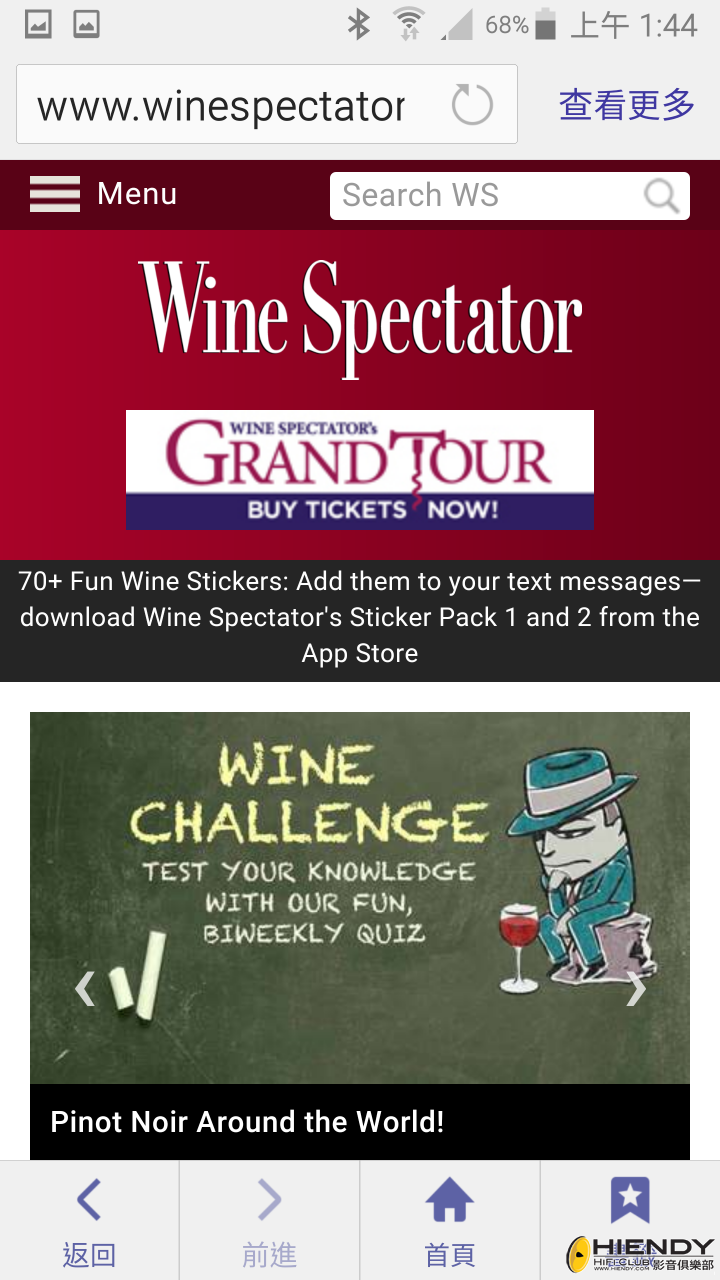The height and width of the screenshot is (1280, 720).
Task: Go to 首頁 home page
Action: pos(450,1220)
